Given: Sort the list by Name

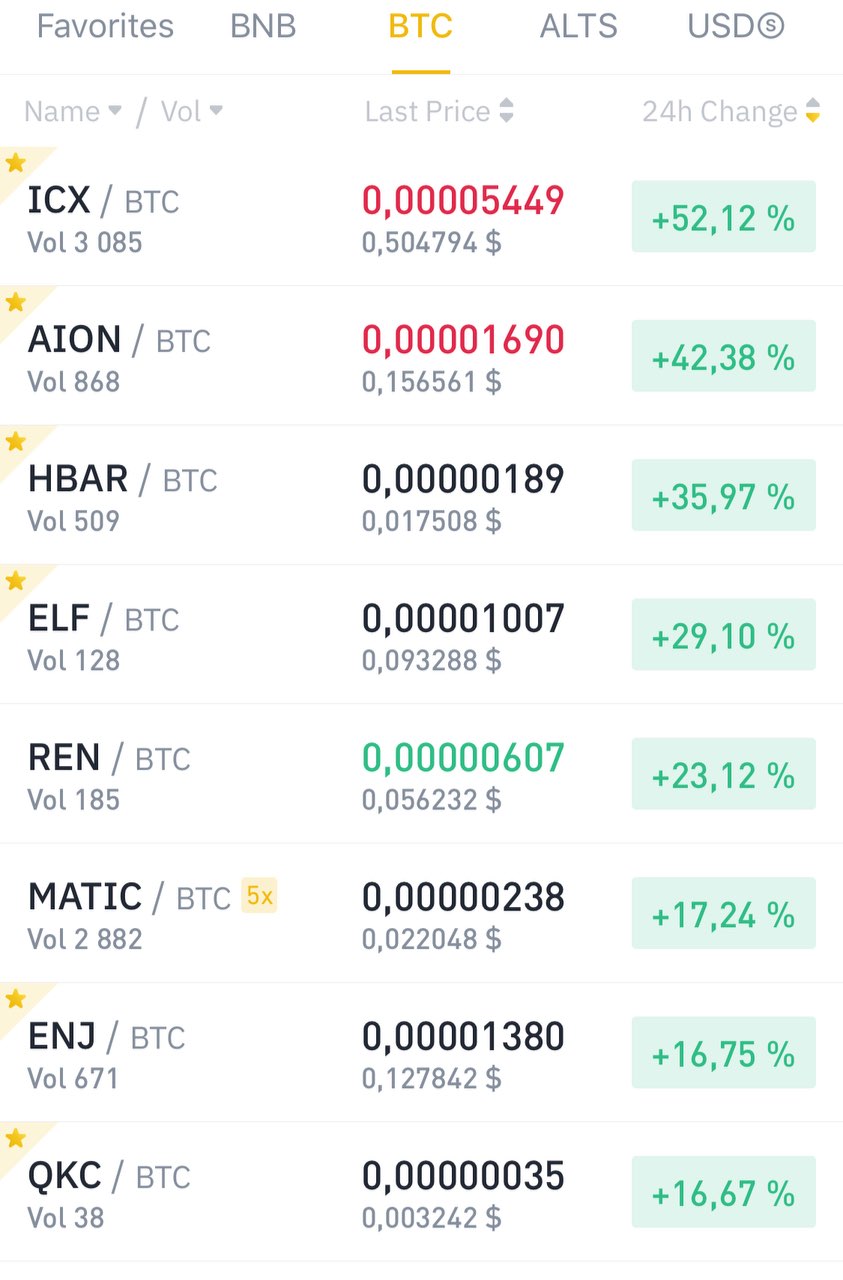Looking at the screenshot, I should point(72,111).
